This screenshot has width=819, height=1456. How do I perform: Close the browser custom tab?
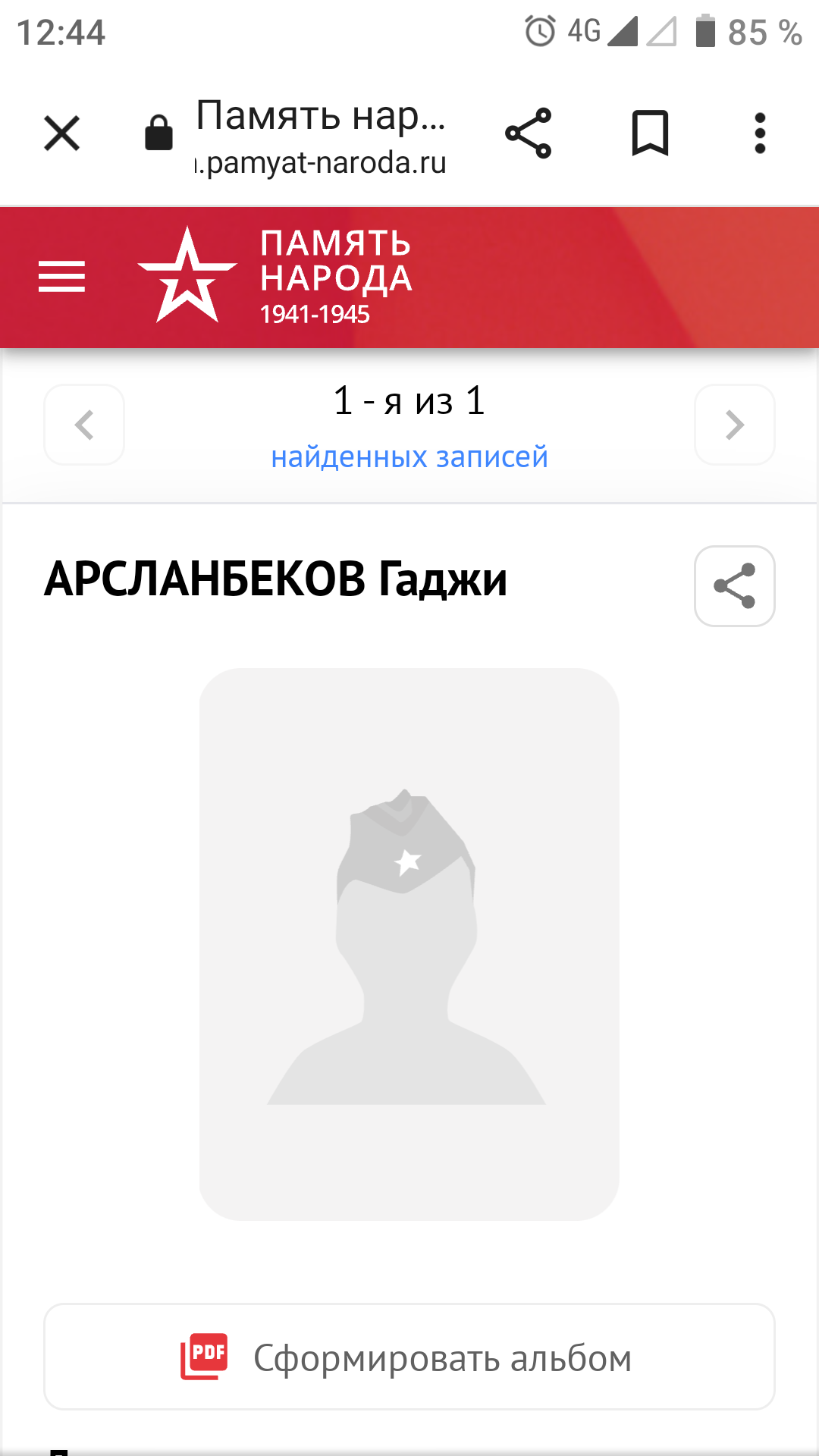(61, 133)
